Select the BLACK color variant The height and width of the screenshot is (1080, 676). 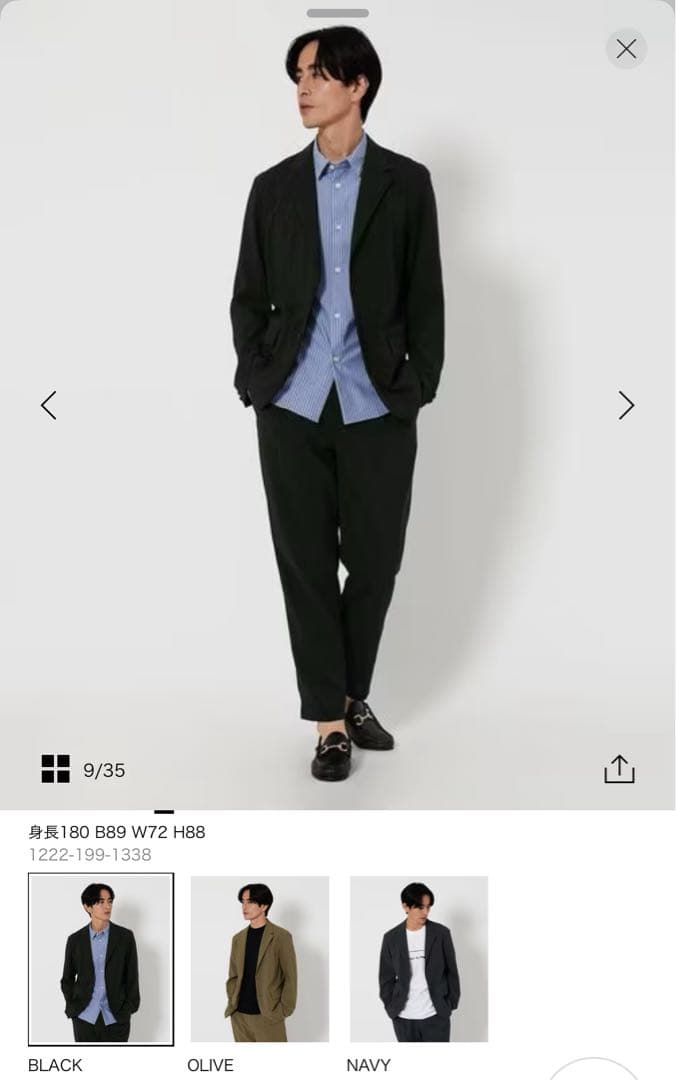pos(100,959)
